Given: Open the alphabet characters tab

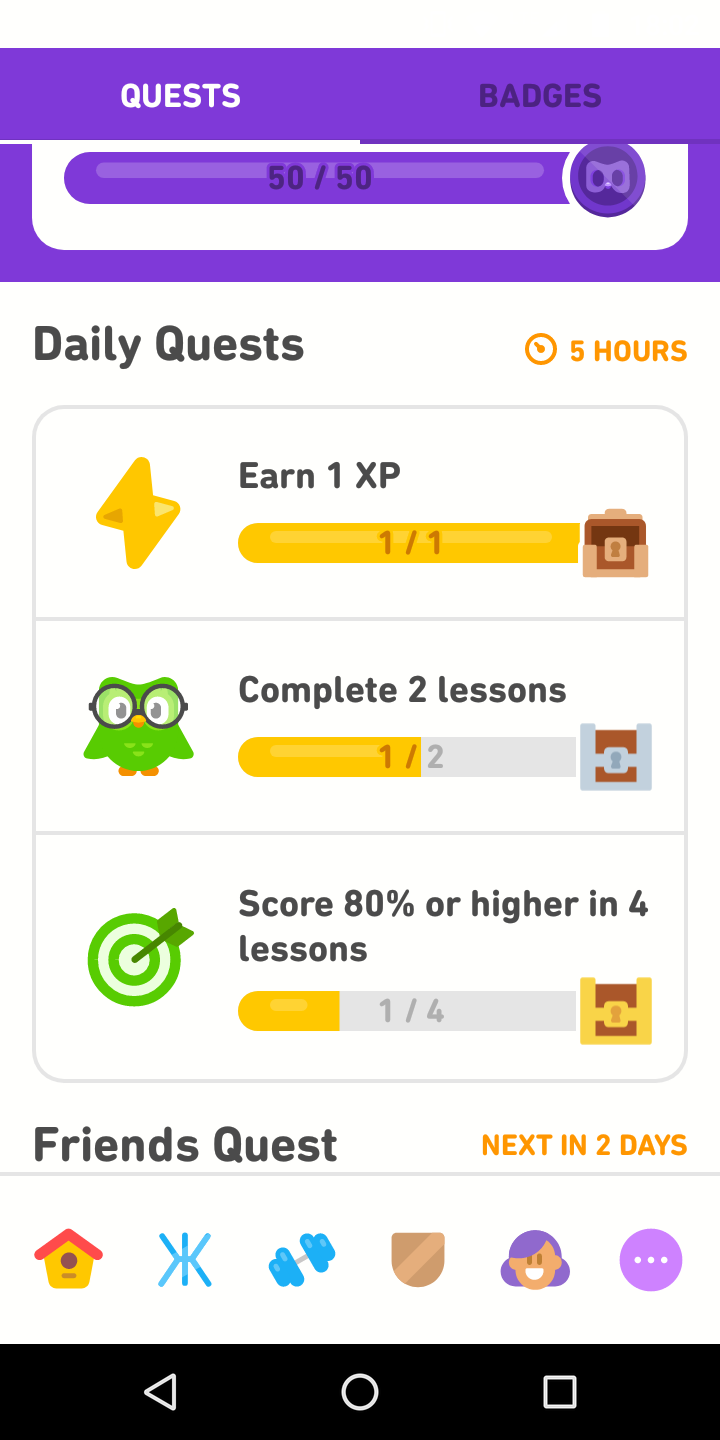Looking at the screenshot, I should click(x=185, y=1259).
